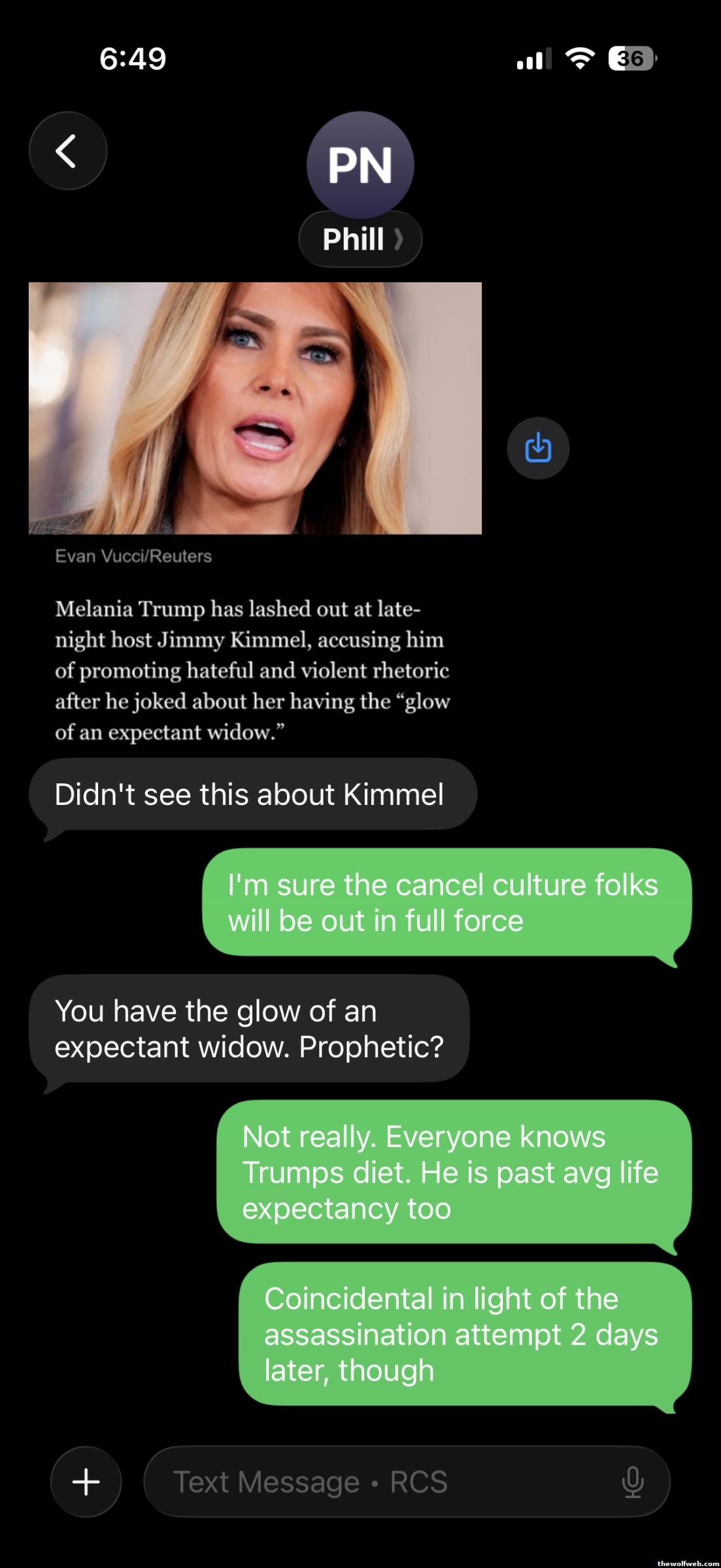721x1568 pixels.
Task: Open the Melania Trump article image
Action: coord(255,408)
